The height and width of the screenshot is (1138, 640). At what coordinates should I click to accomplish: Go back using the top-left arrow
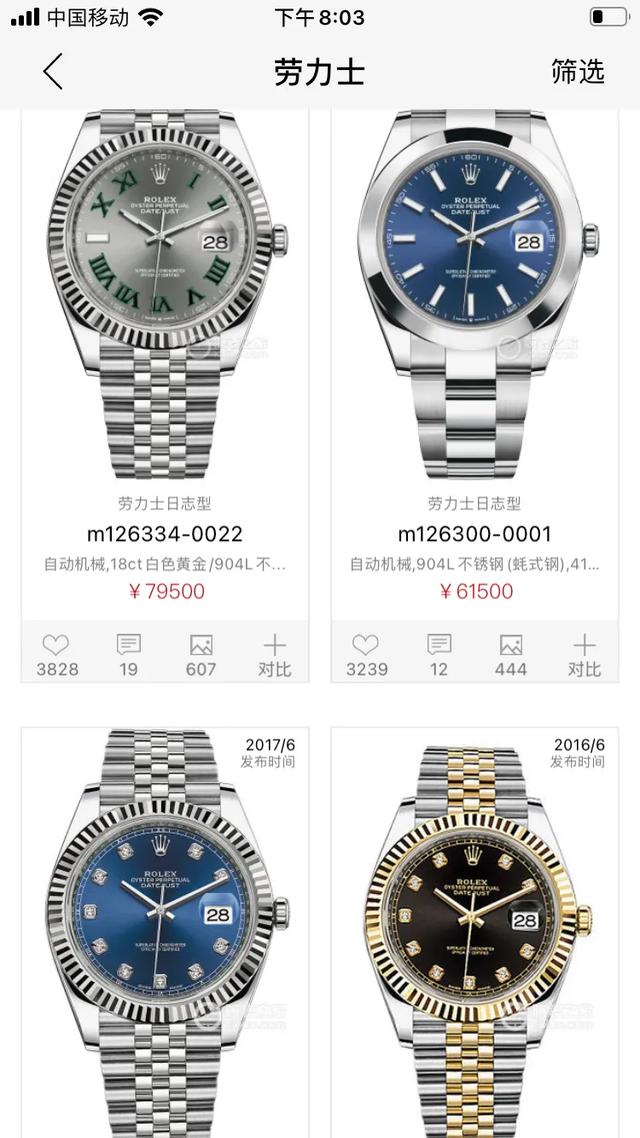click(x=53, y=72)
